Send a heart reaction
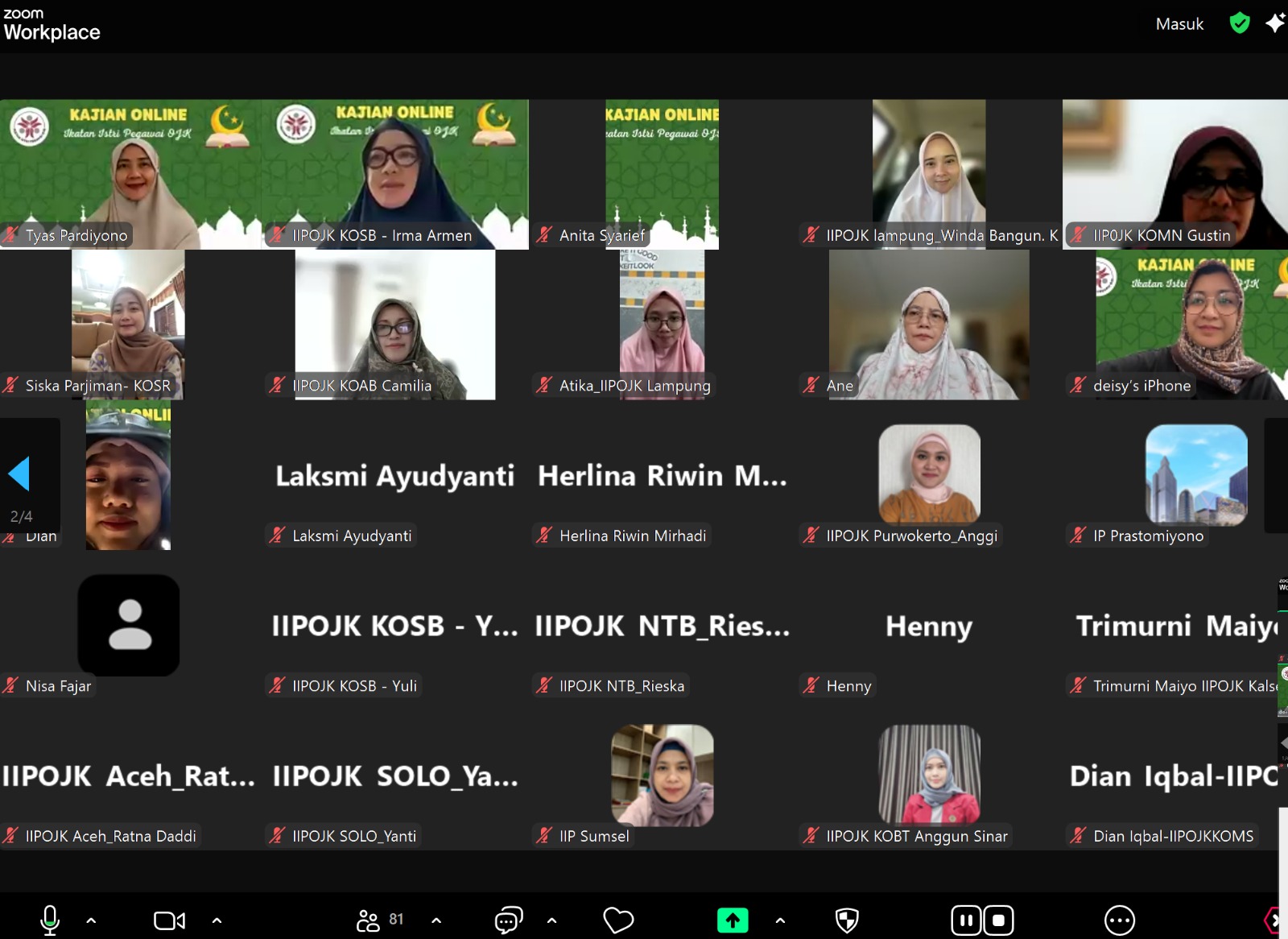The image size is (1288, 939). pyautogui.click(x=618, y=920)
